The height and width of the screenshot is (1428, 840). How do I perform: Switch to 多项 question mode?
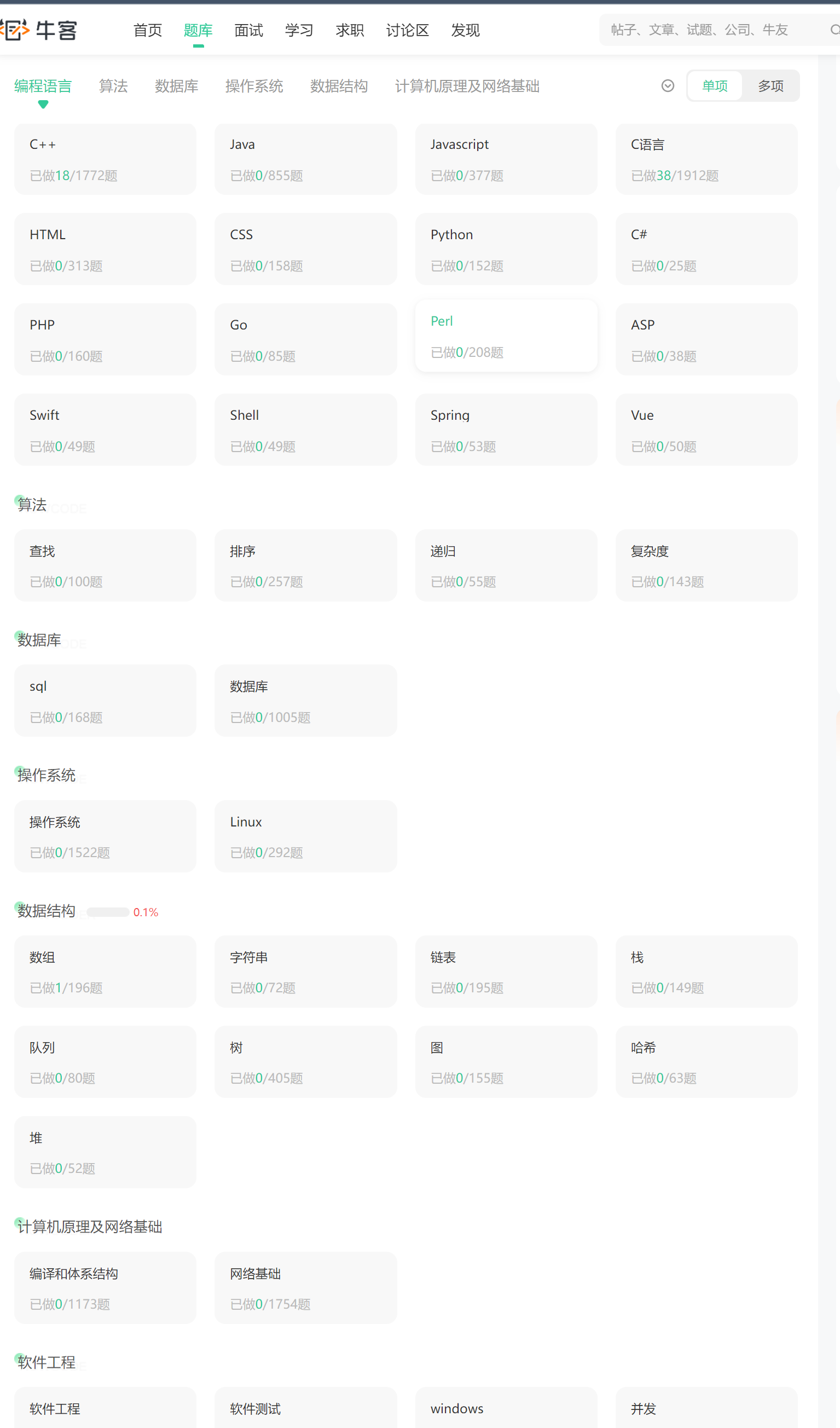pyautogui.click(x=771, y=85)
